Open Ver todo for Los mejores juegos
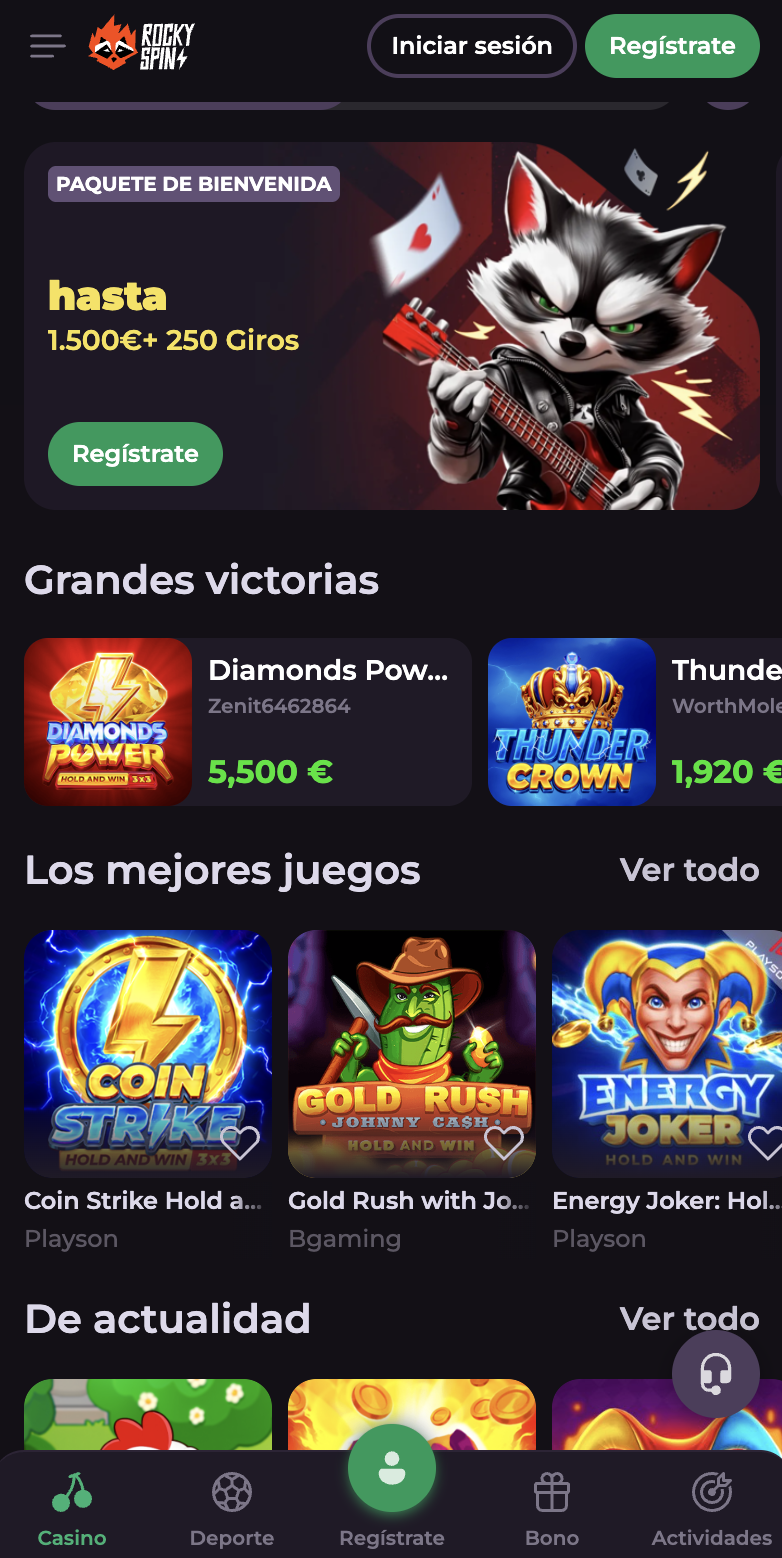 pyautogui.click(x=688, y=870)
